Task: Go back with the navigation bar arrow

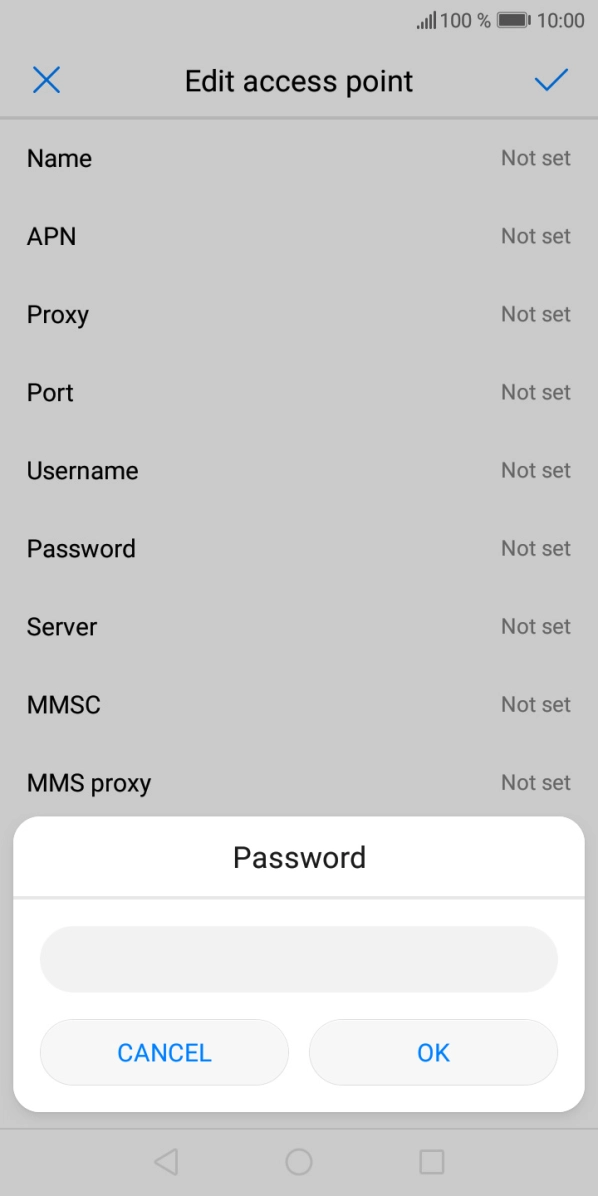Action: pos(166,1162)
